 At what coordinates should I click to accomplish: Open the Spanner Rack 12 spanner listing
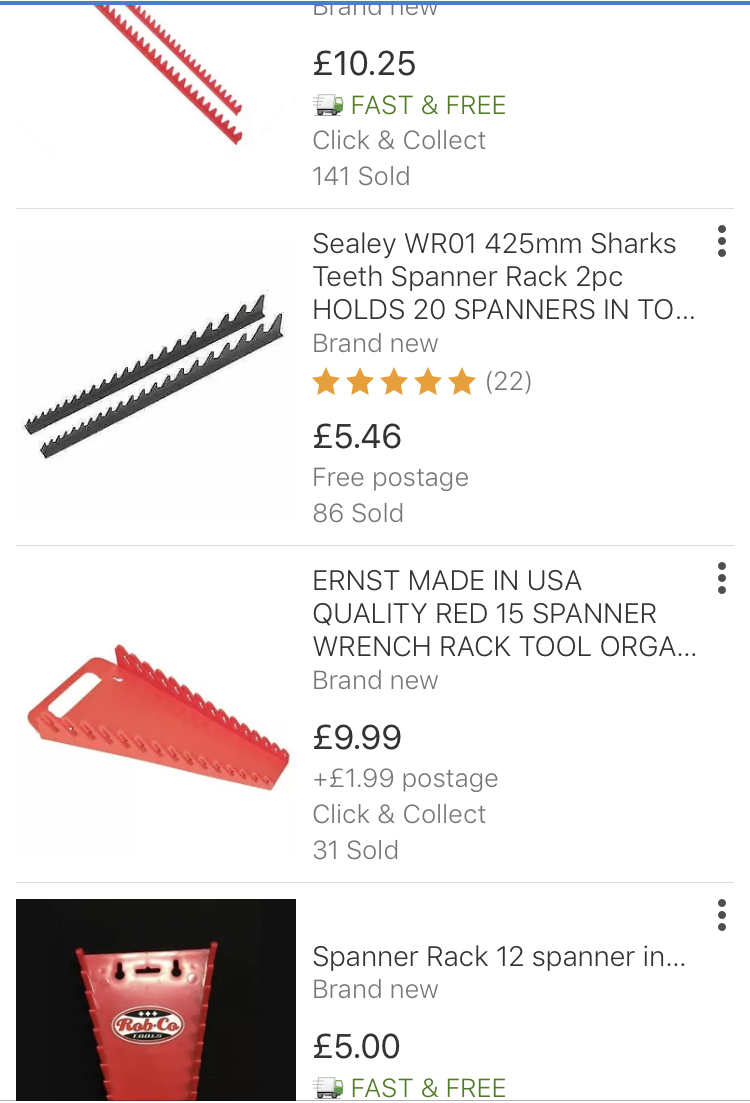pyautogui.click(x=499, y=957)
